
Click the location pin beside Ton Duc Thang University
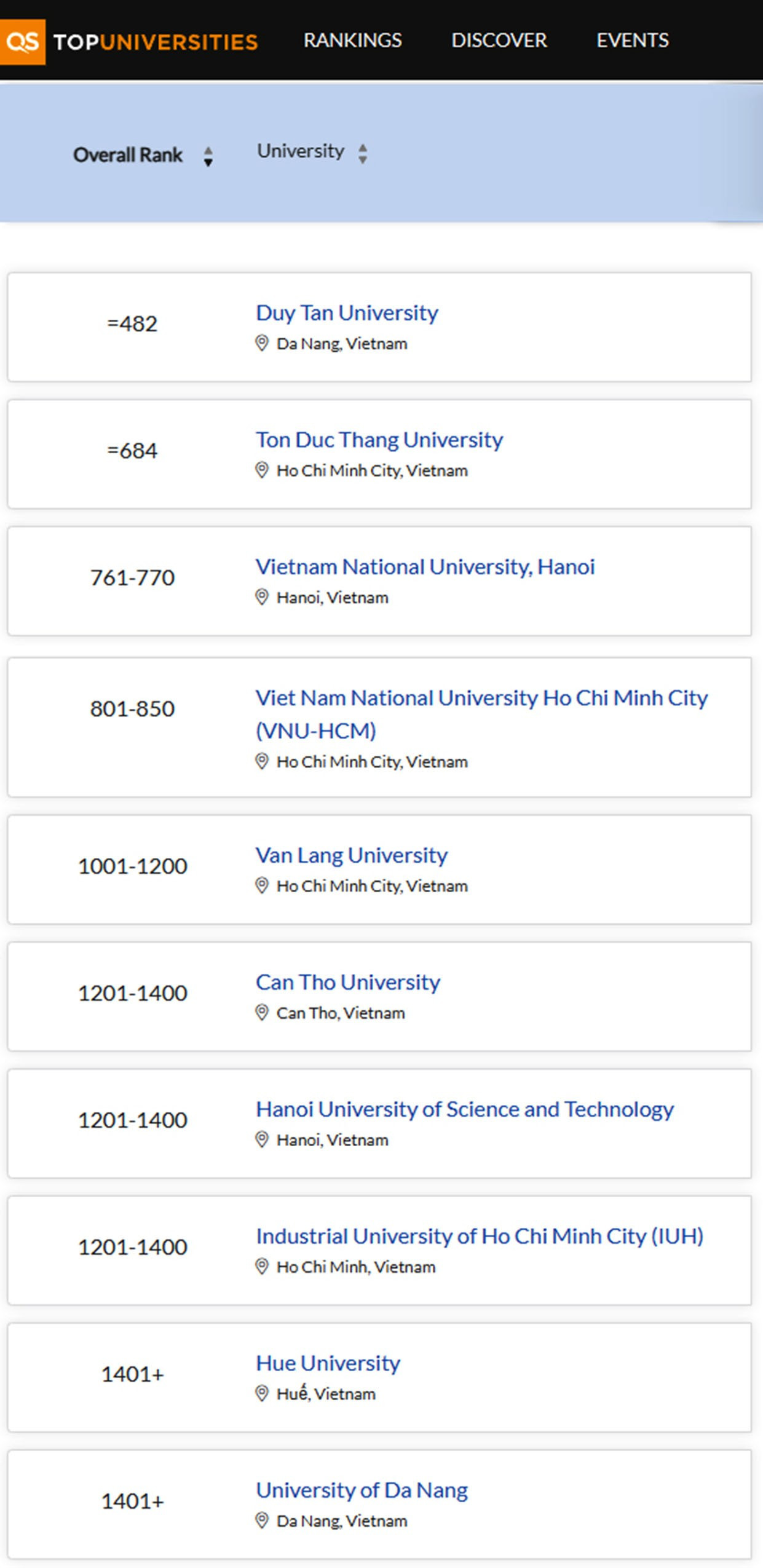pyautogui.click(x=262, y=470)
